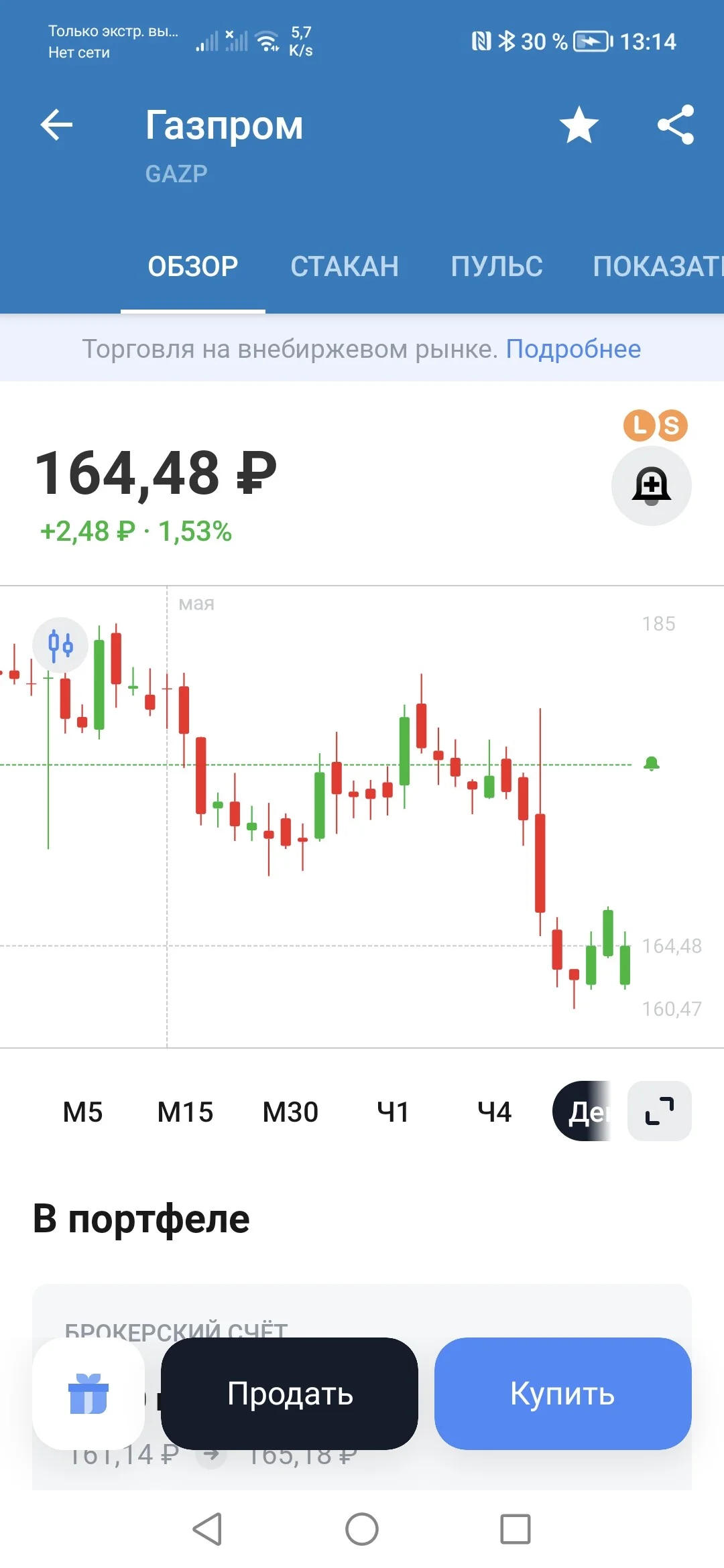Image resolution: width=724 pixels, height=1568 pixels.
Task: Open the Показатели tab
Action: coord(658,267)
